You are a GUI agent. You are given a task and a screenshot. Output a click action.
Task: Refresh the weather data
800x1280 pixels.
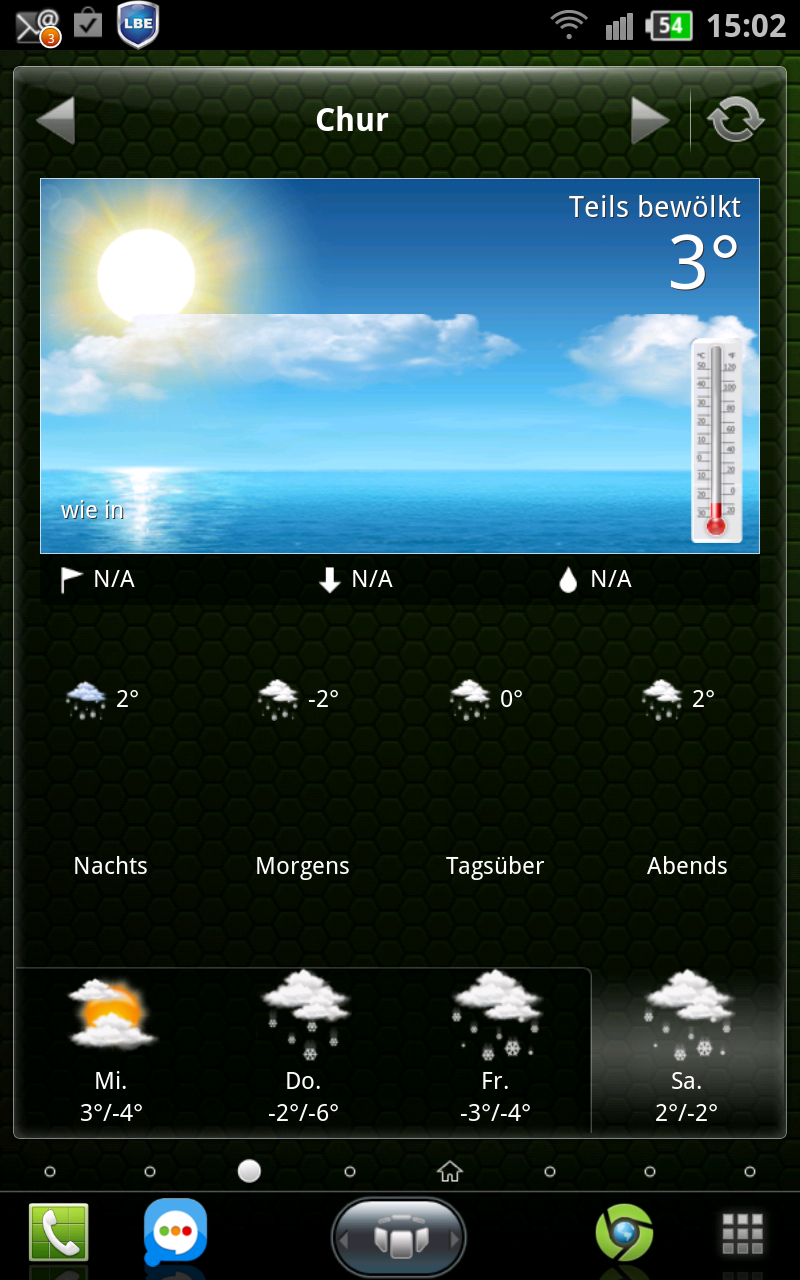tap(736, 121)
